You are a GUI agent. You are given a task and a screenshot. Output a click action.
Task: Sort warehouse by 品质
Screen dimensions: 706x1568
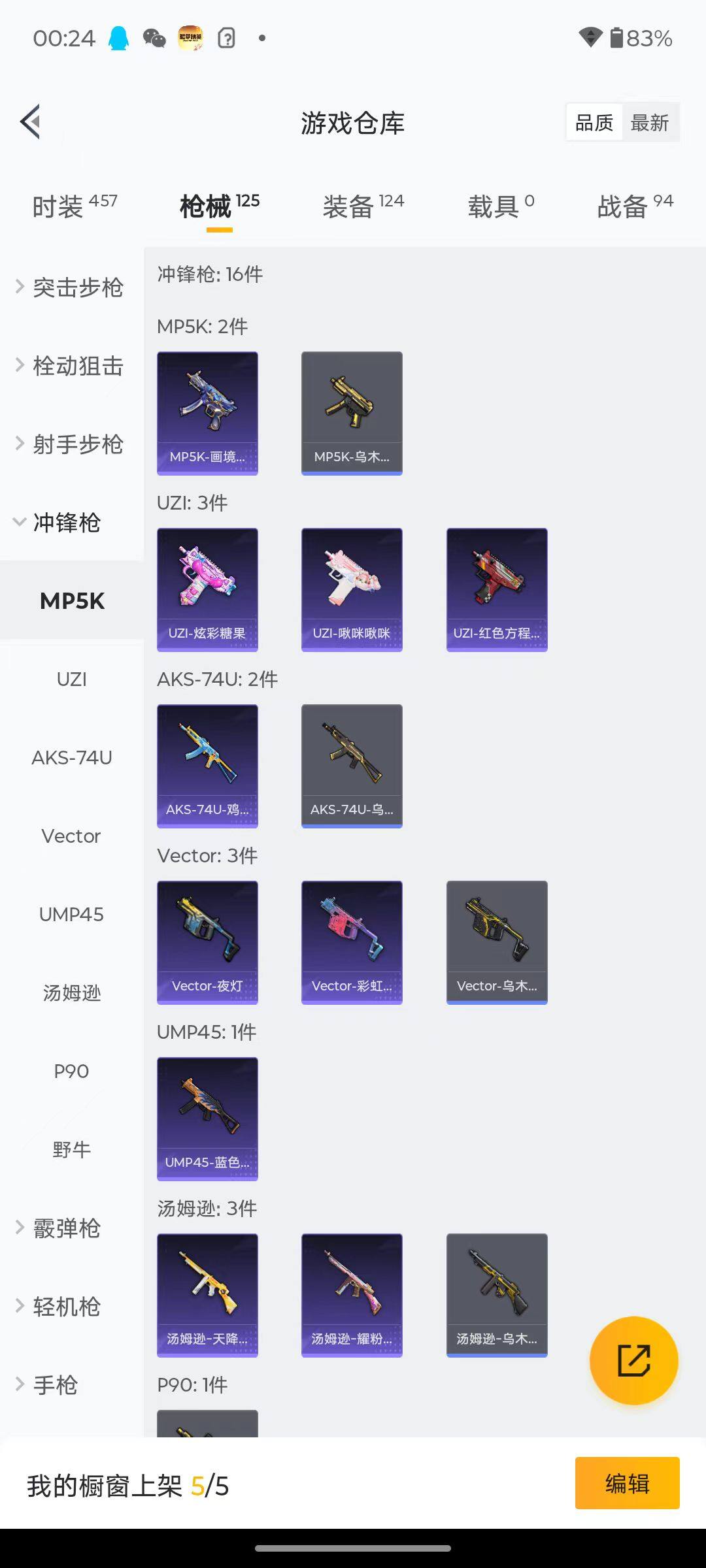(x=594, y=122)
